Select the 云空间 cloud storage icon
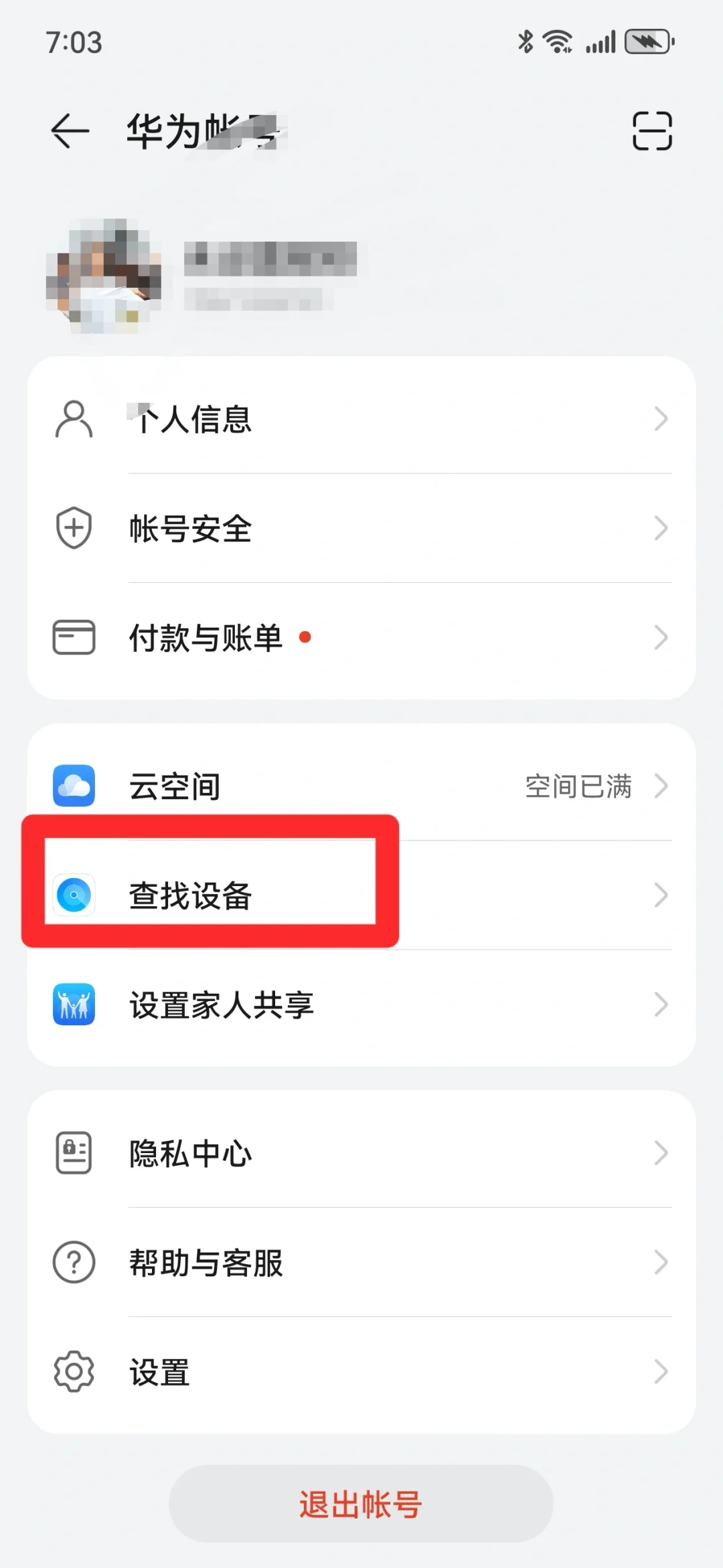 pos(74,786)
